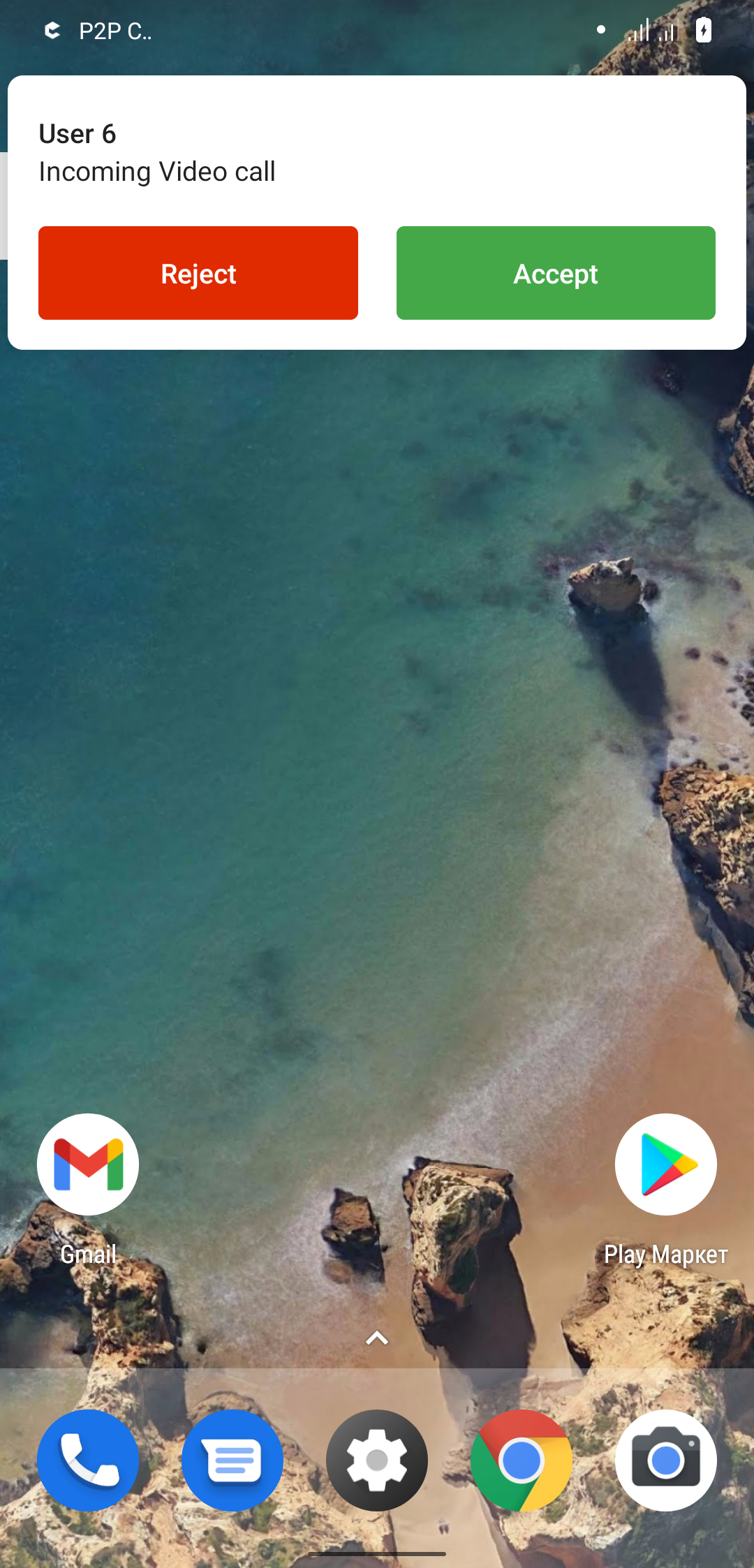Screen dimensions: 754x1568
Task: Launch the Chrome browser
Action: pyautogui.click(x=521, y=1460)
